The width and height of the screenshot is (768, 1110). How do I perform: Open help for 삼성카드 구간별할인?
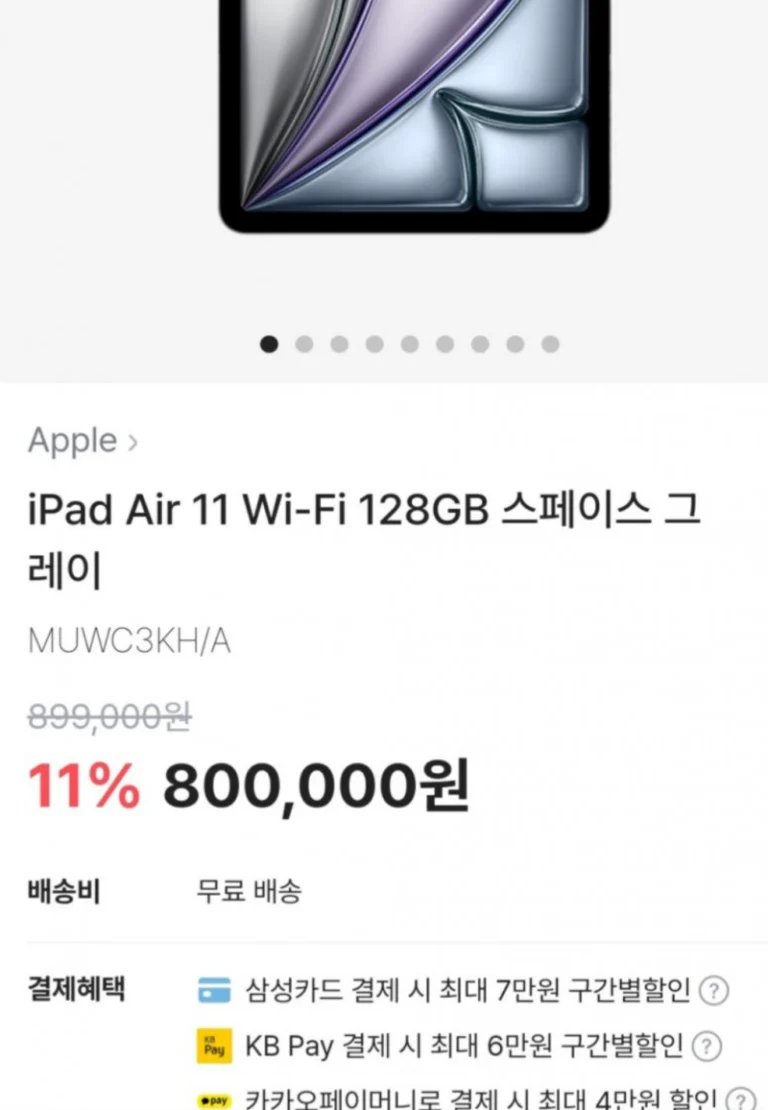pyautogui.click(x=712, y=991)
